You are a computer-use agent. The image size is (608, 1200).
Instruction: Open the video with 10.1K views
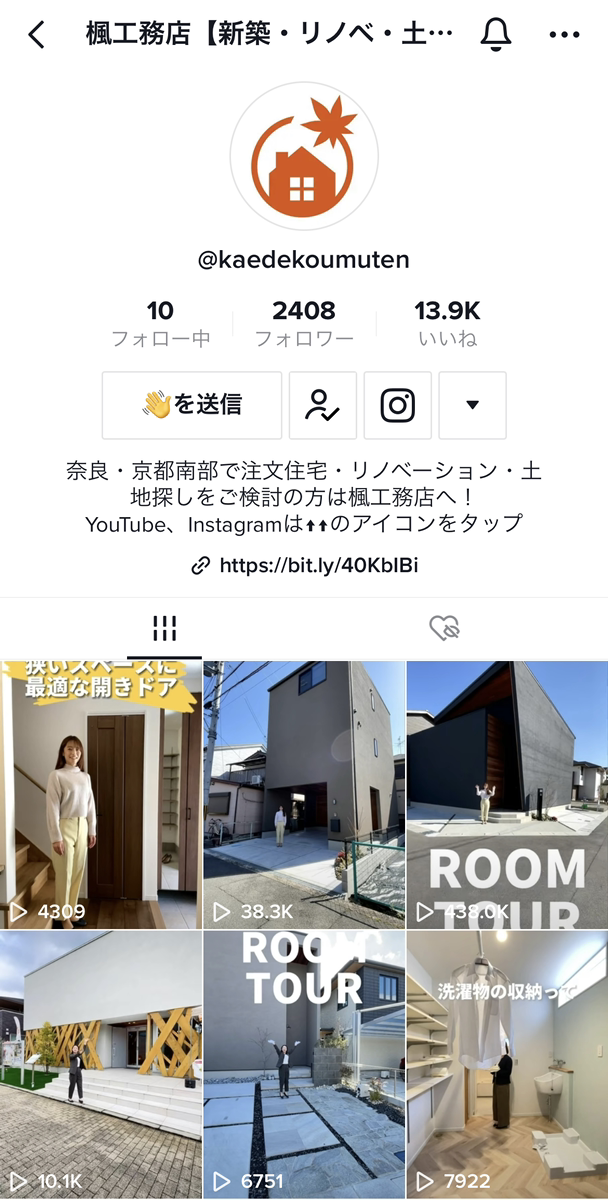tap(100, 1065)
